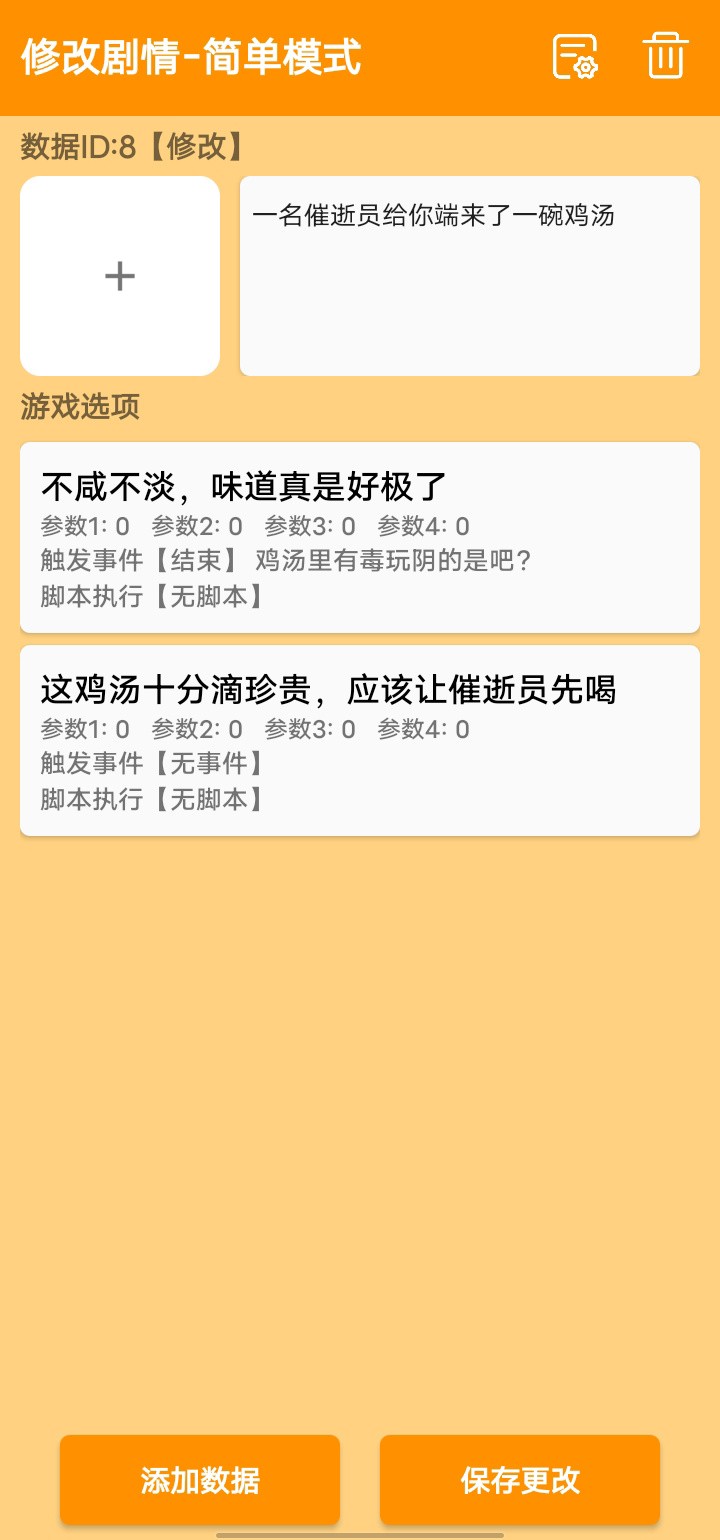Edit the story text about 鸡汤
Viewport: 720px width, 1540px height.
click(x=469, y=276)
